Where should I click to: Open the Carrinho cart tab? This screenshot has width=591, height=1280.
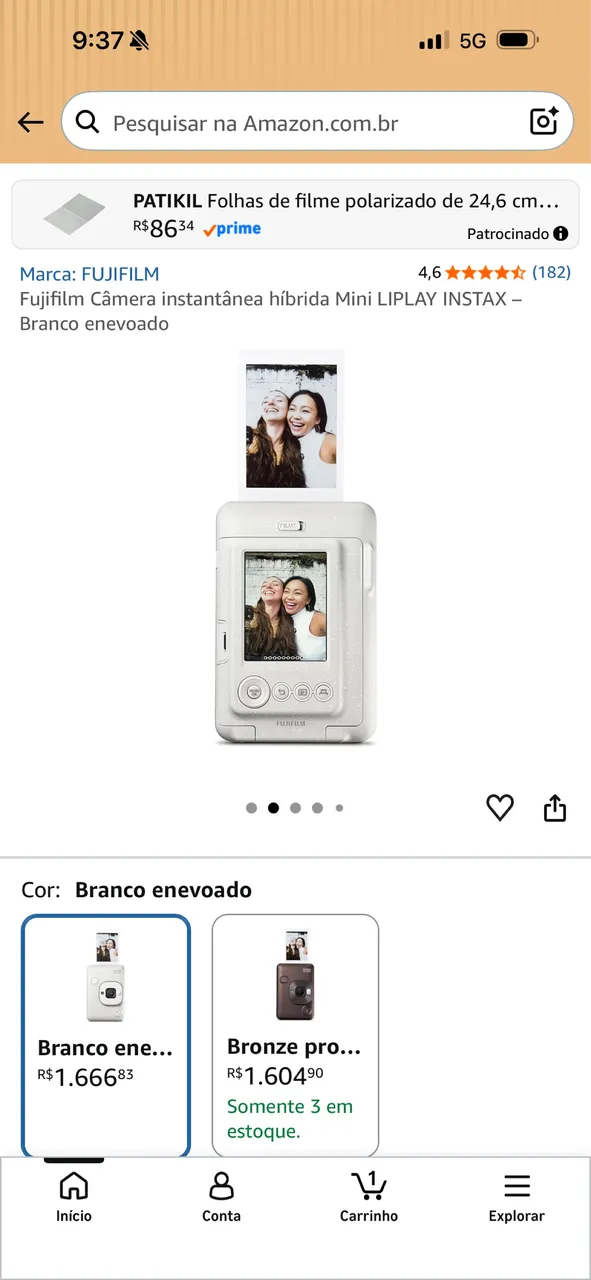[369, 1197]
